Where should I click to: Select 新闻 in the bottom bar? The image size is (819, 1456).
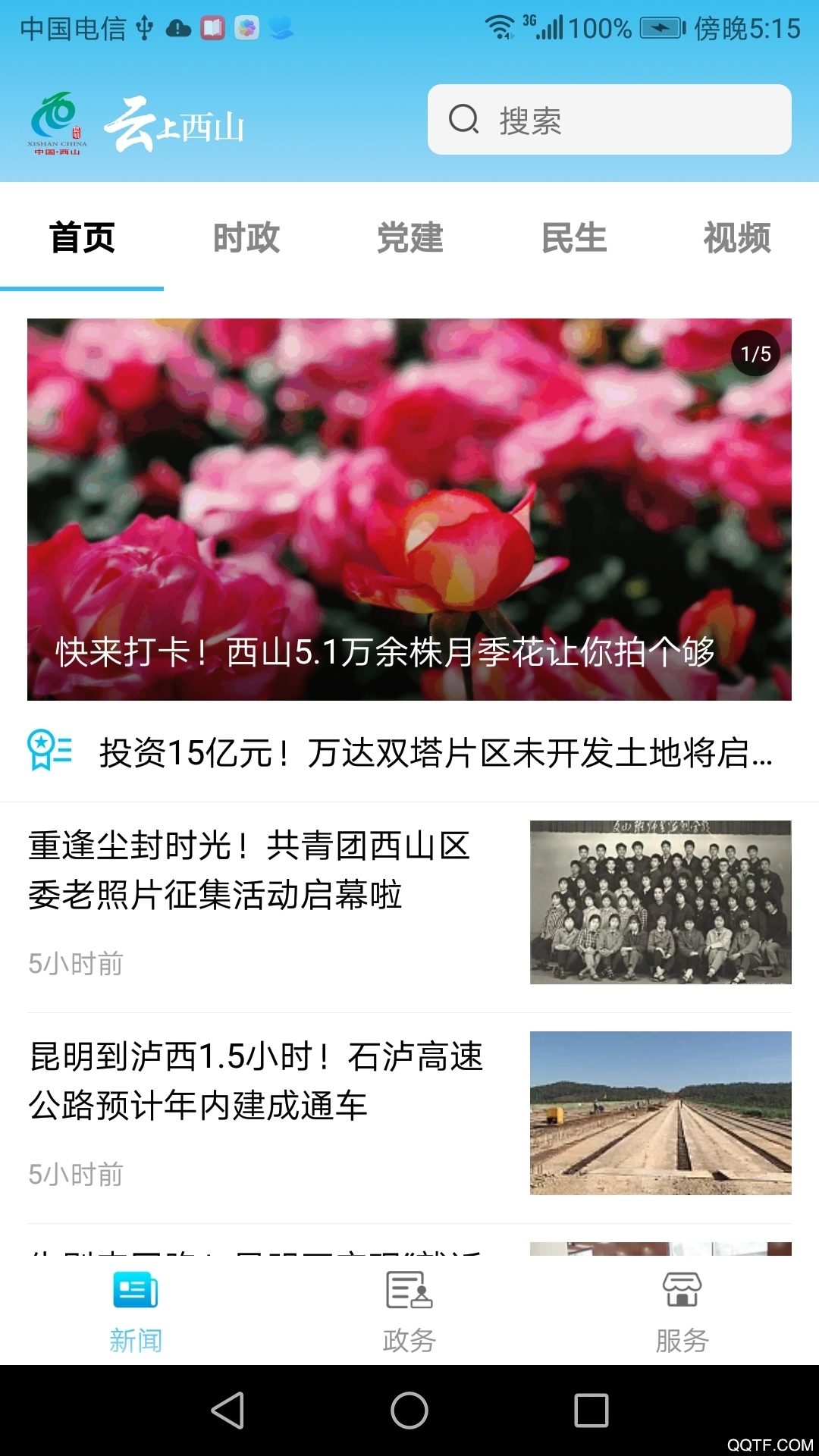(136, 1310)
